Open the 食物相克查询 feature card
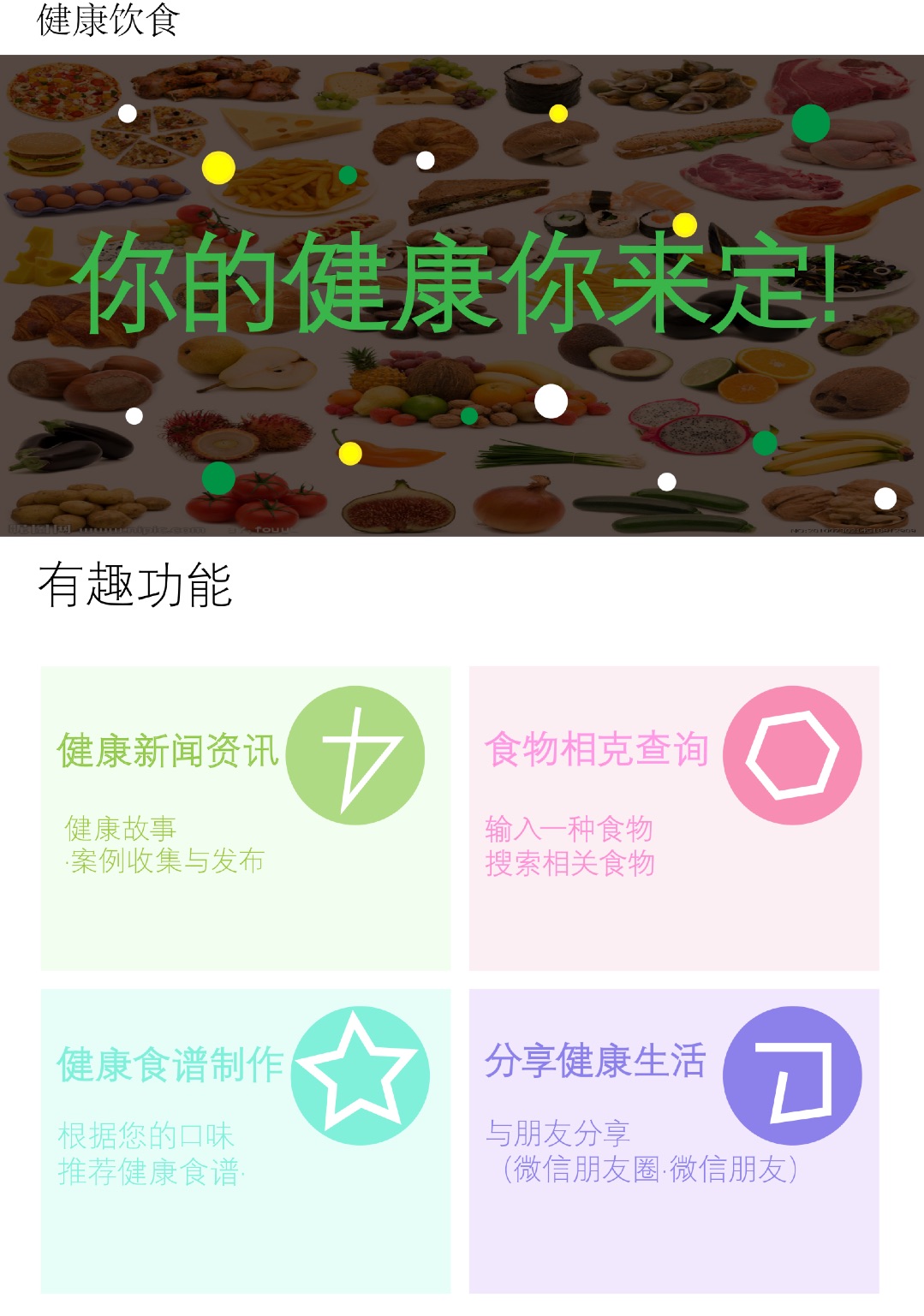924x1316 pixels. pyautogui.click(x=674, y=818)
